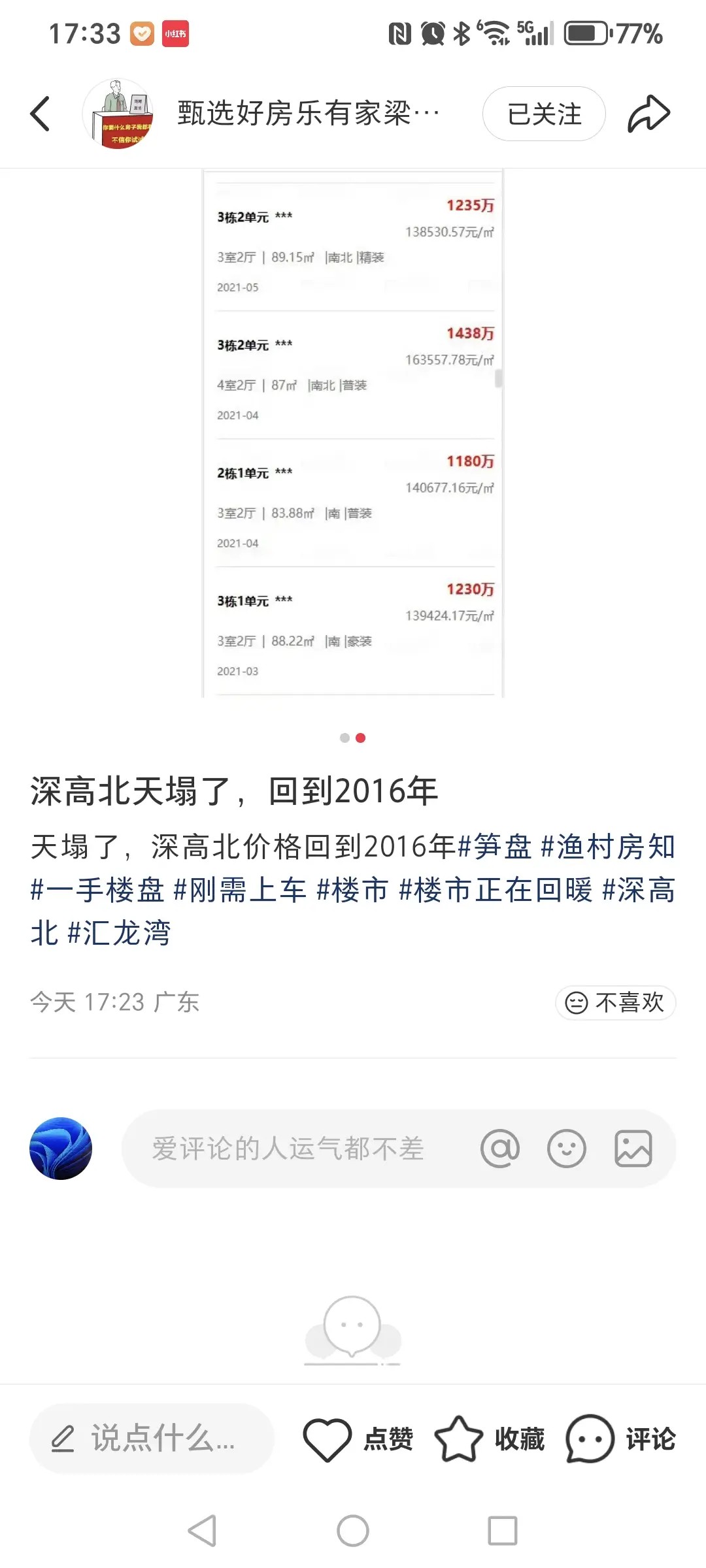706x1568 pixels.
Task: Share this post via arrow icon
Action: 648,114
